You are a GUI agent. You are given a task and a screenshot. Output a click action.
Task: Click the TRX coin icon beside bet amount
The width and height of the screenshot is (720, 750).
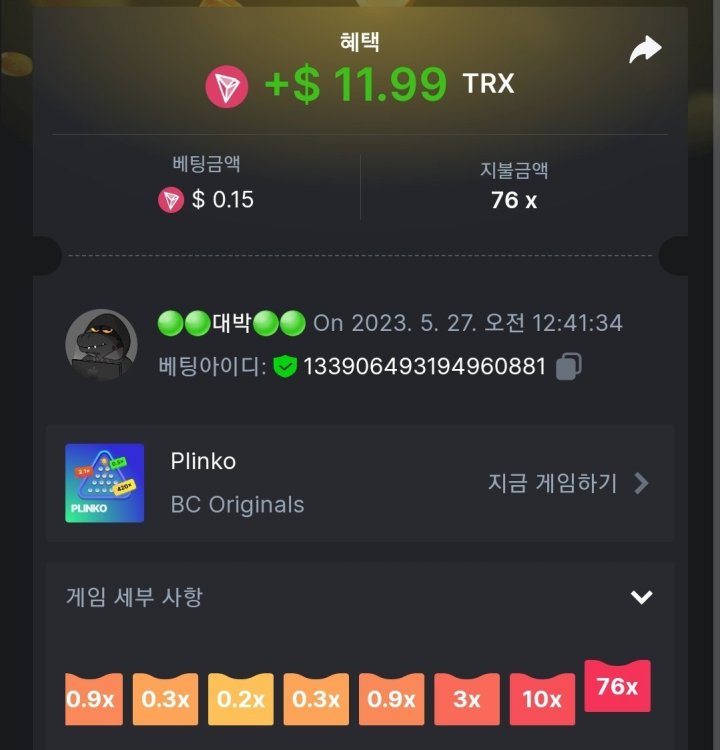coord(174,200)
